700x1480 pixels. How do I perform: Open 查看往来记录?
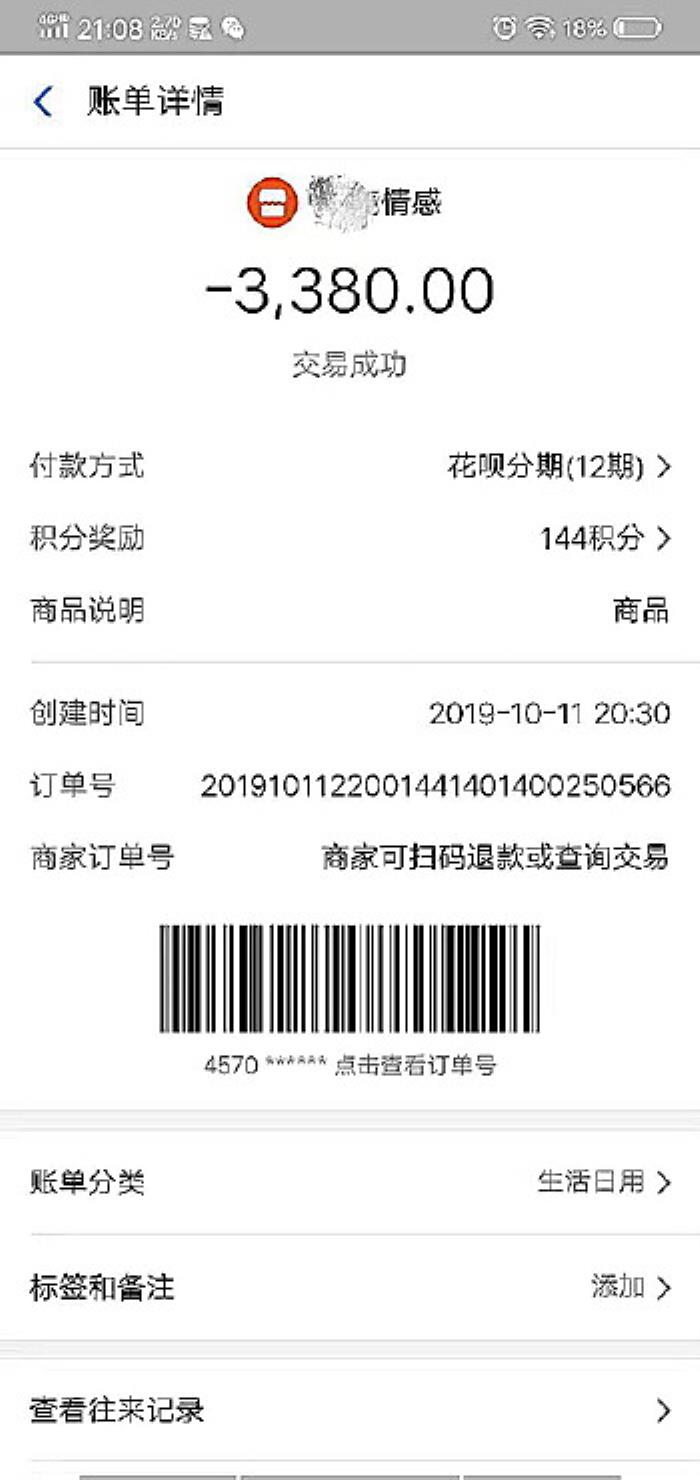tap(350, 1411)
